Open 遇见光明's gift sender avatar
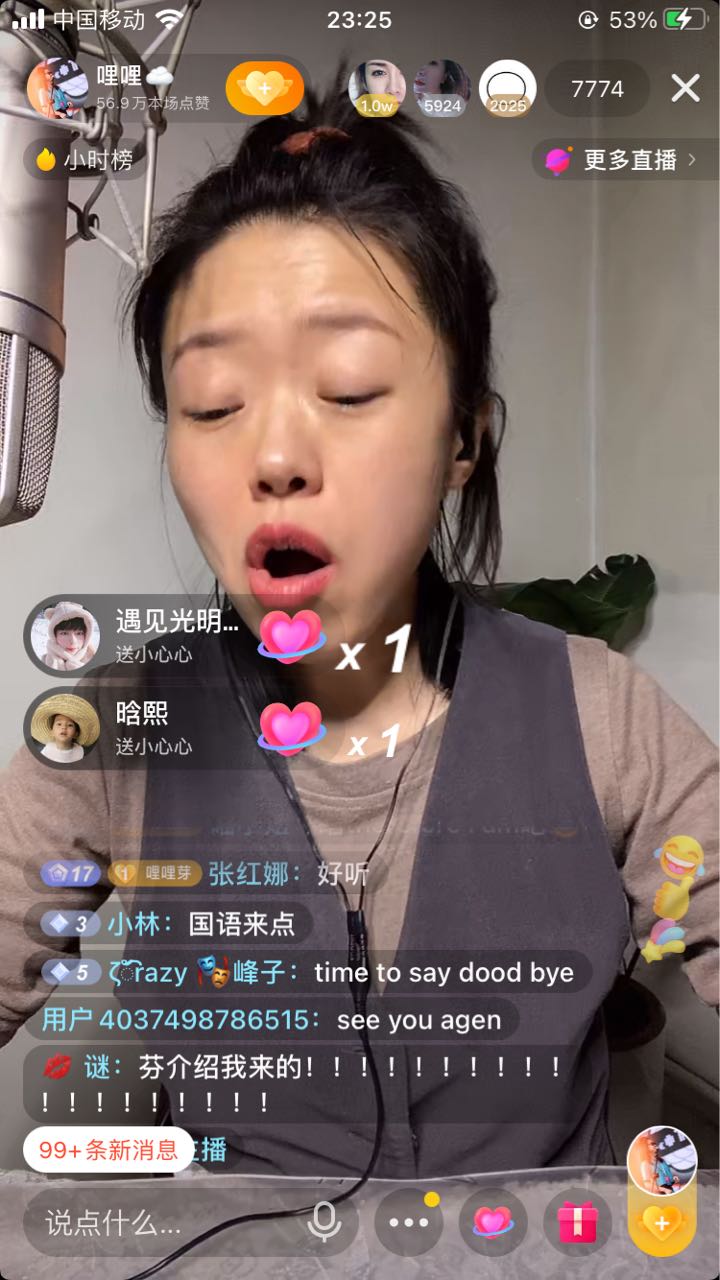720x1280 pixels. coord(65,636)
